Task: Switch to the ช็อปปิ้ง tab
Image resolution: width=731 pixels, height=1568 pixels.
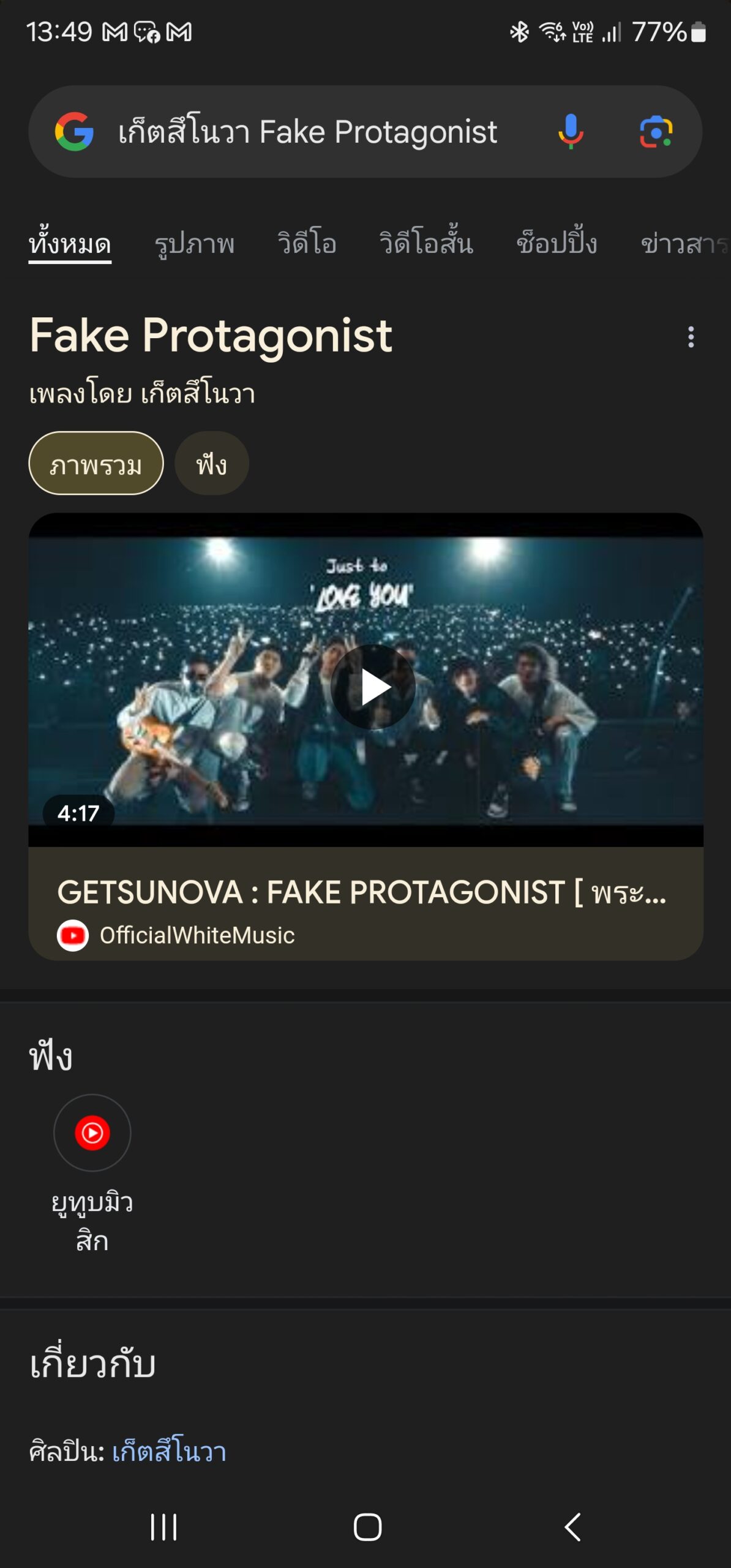Action: [557, 244]
